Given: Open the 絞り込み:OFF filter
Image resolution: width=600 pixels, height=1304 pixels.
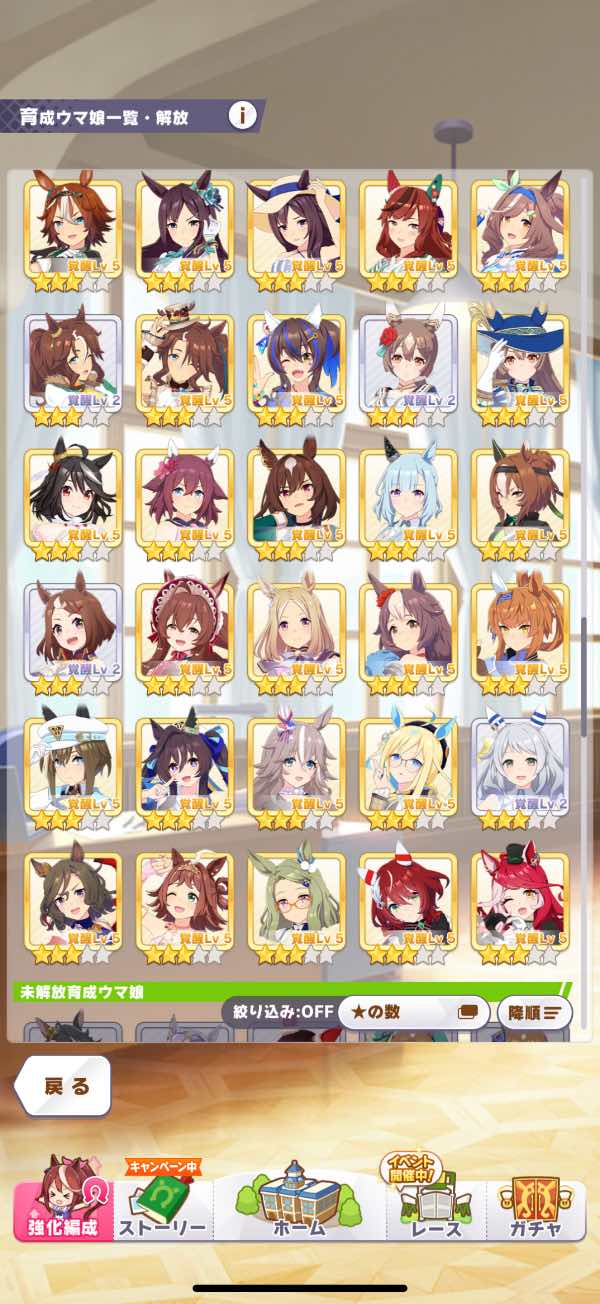Looking at the screenshot, I should pos(278,1011).
